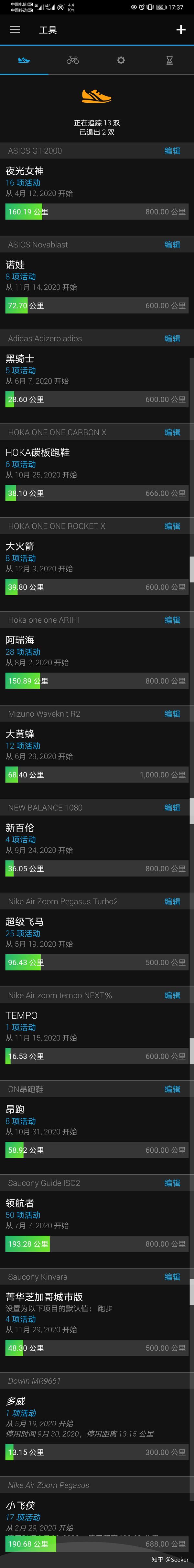Edit the Hoka one one ARIHI shoe
Viewport: 194px width, 1568px height.
(x=172, y=620)
